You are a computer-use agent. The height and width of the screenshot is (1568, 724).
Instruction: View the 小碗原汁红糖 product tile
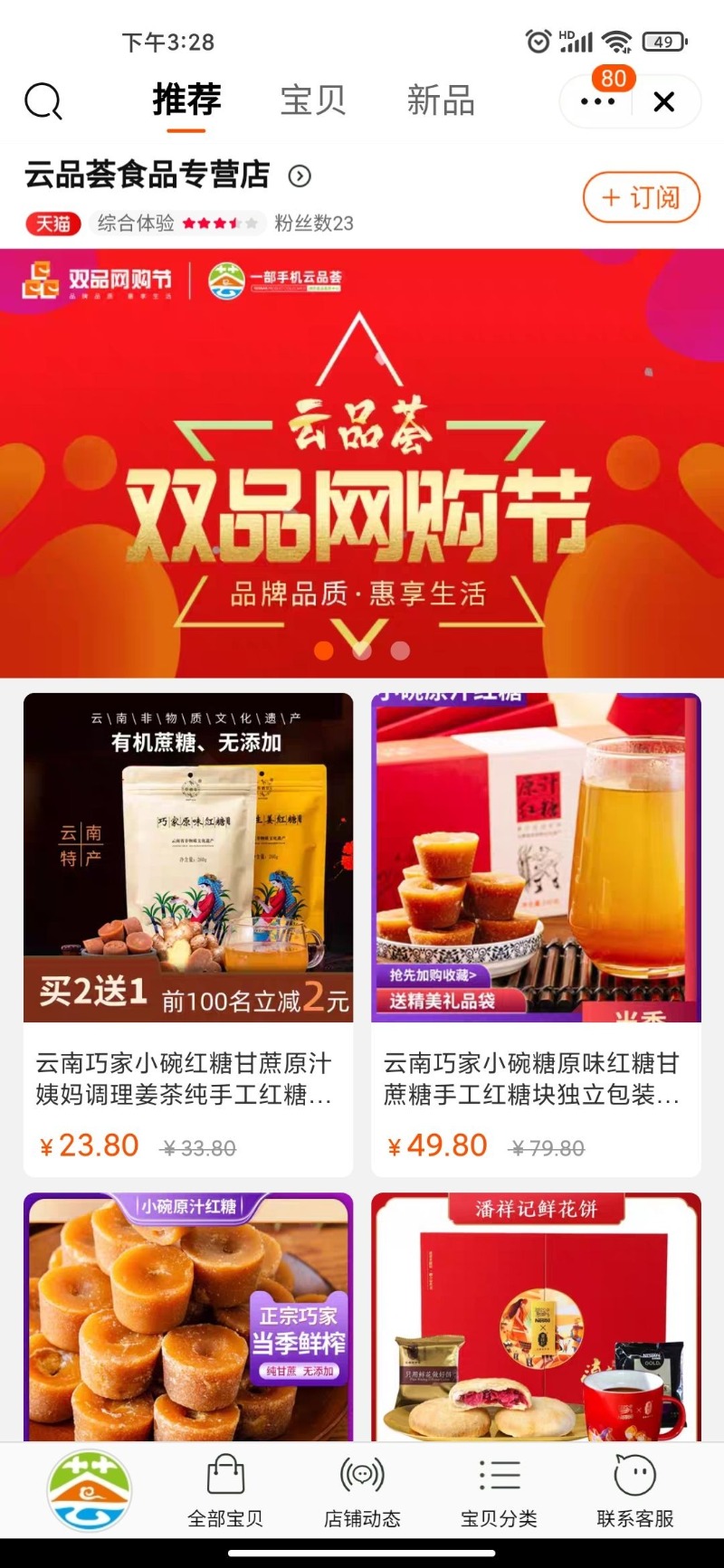coord(188,1317)
